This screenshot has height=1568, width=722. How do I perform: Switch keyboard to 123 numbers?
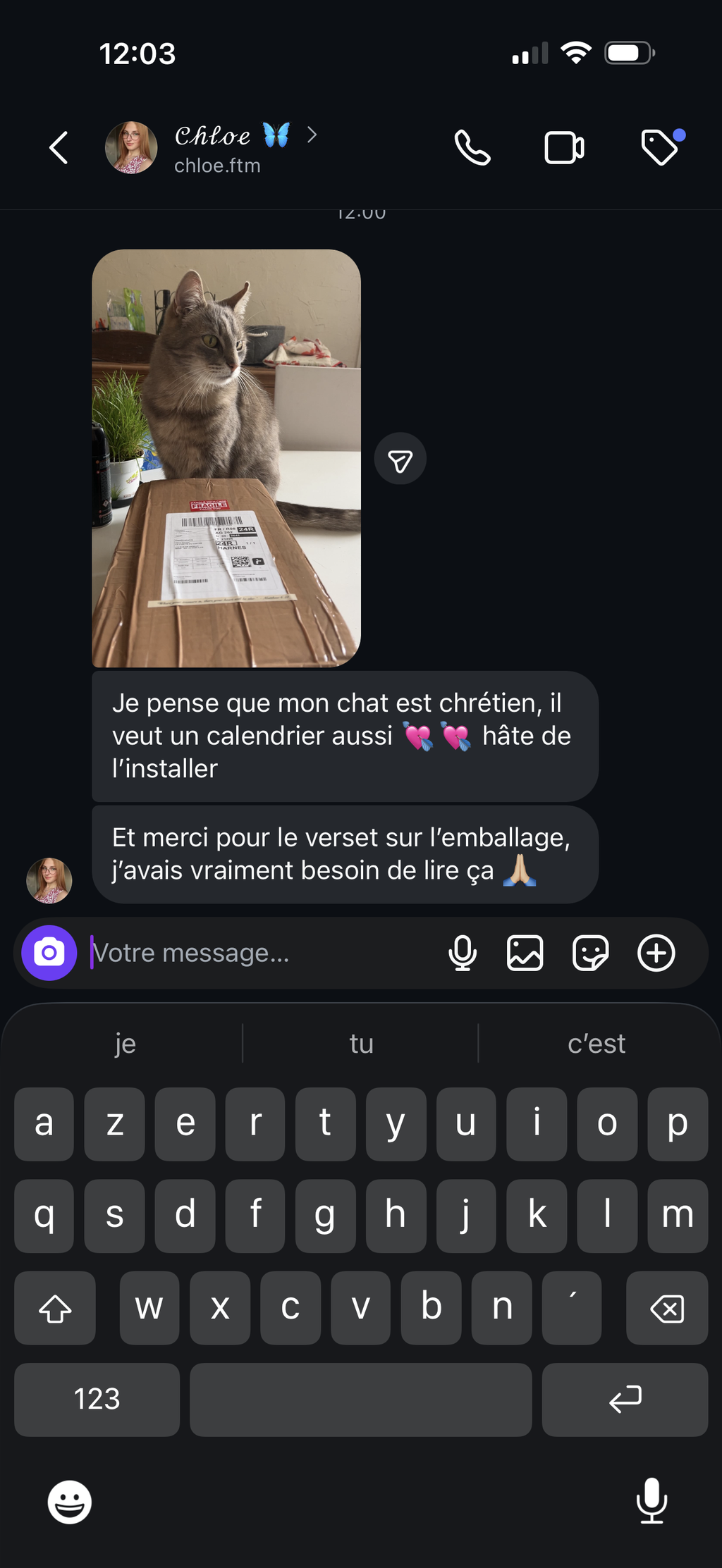(x=97, y=1399)
